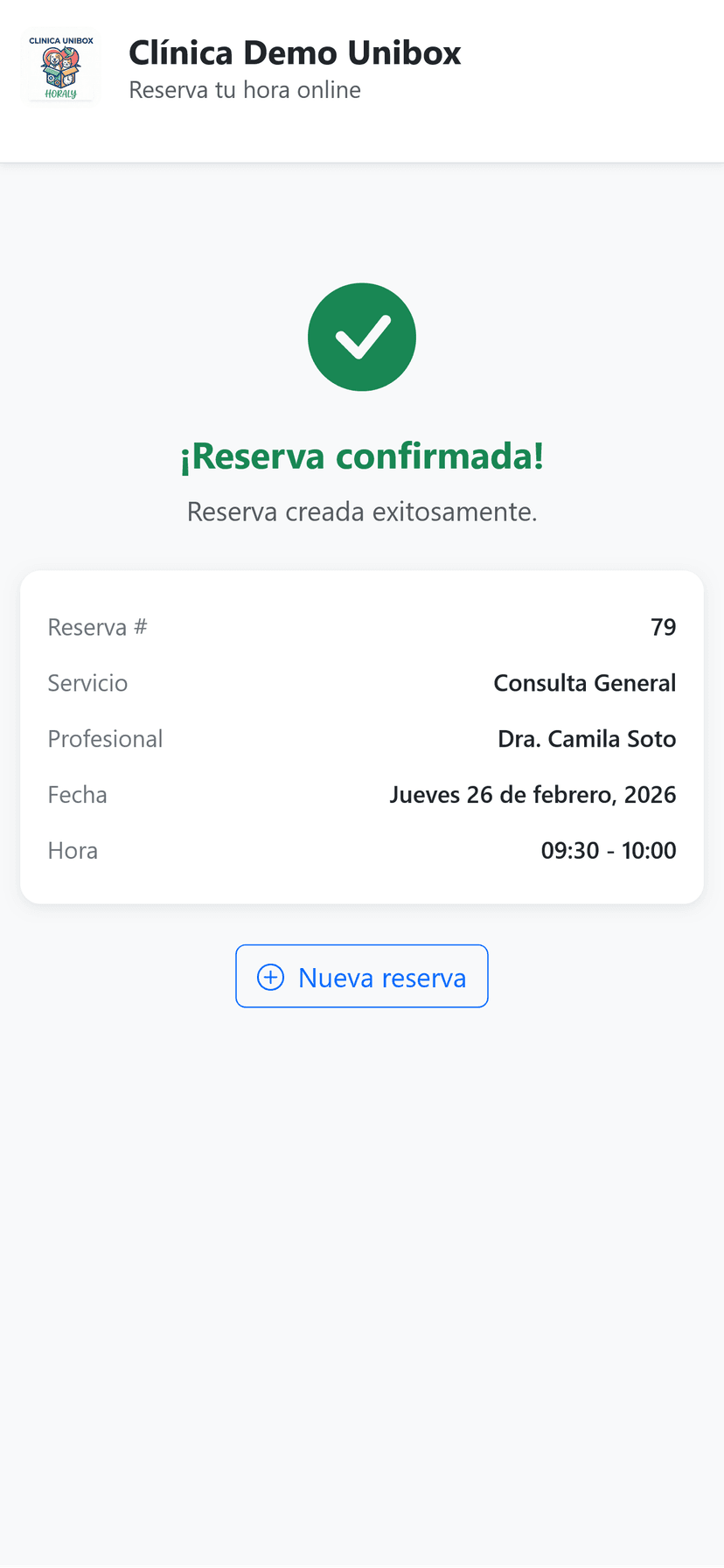This screenshot has width=724, height=1568.
Task: Select the Consulta General service value
Action: (x=585, y=682)
